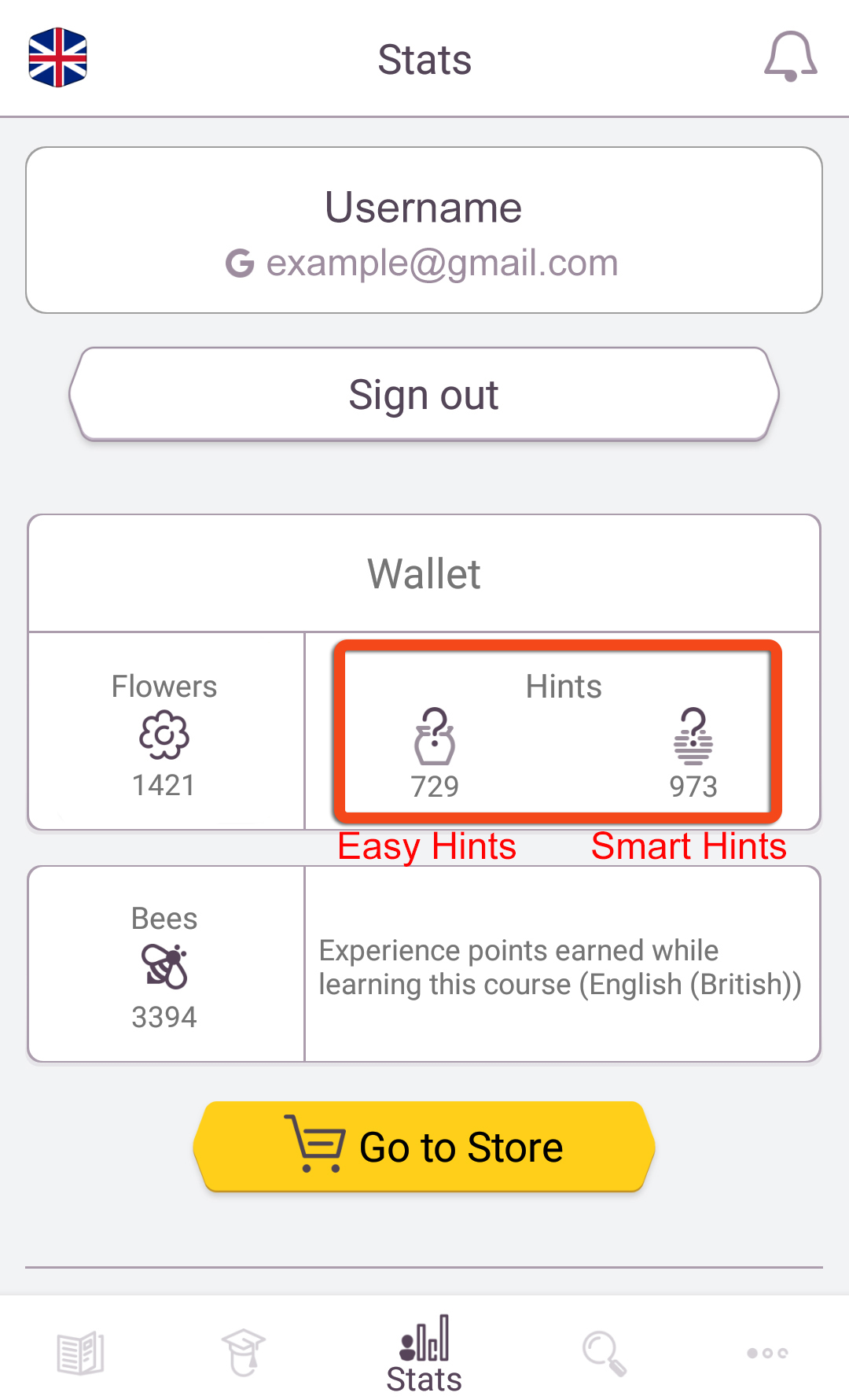This screenshot has width=849, height=1400.
Task: Sign out of the account
Action: coord(424,394)
